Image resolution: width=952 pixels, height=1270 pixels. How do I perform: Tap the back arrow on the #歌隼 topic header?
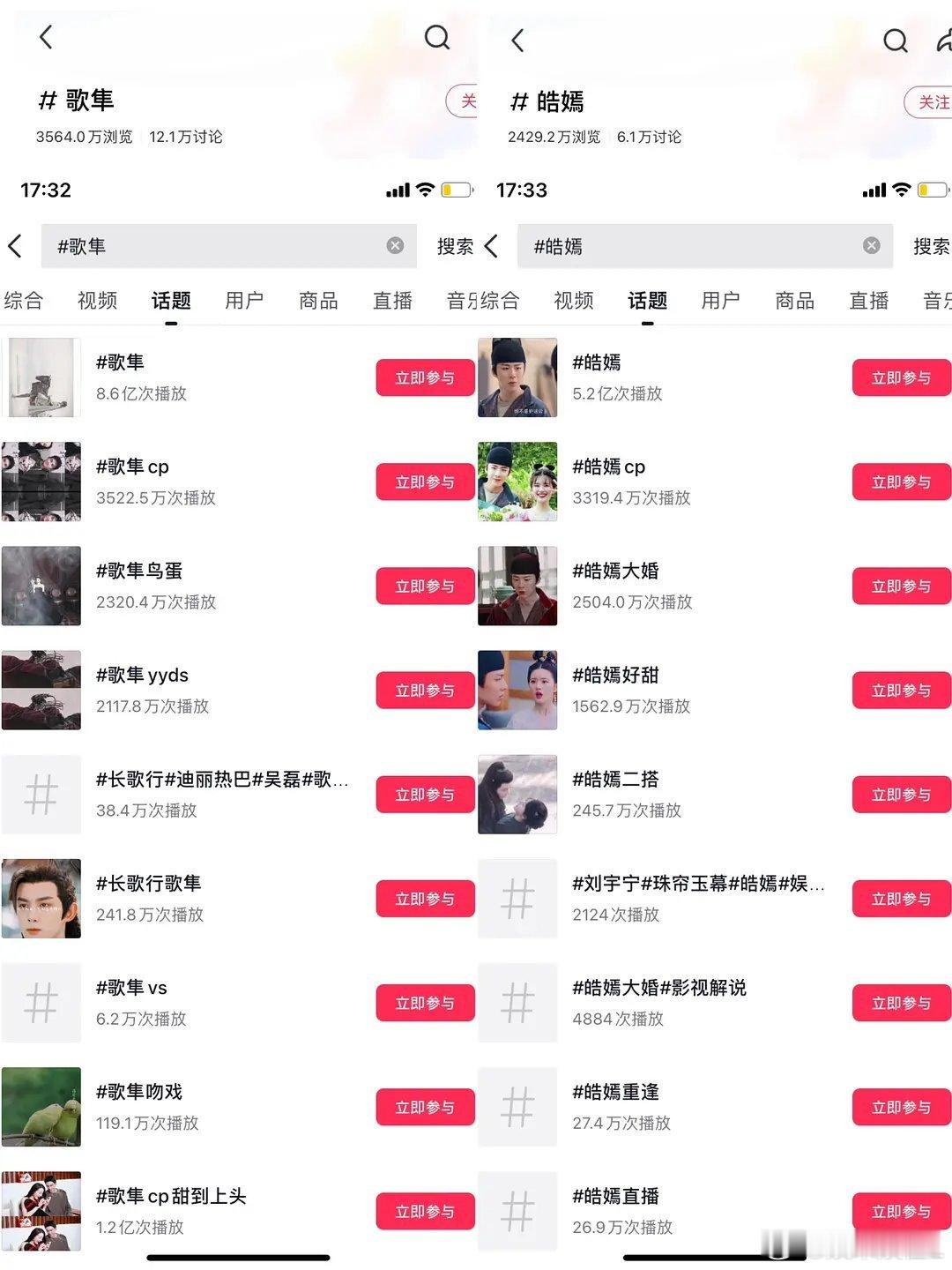coord(46,39)
